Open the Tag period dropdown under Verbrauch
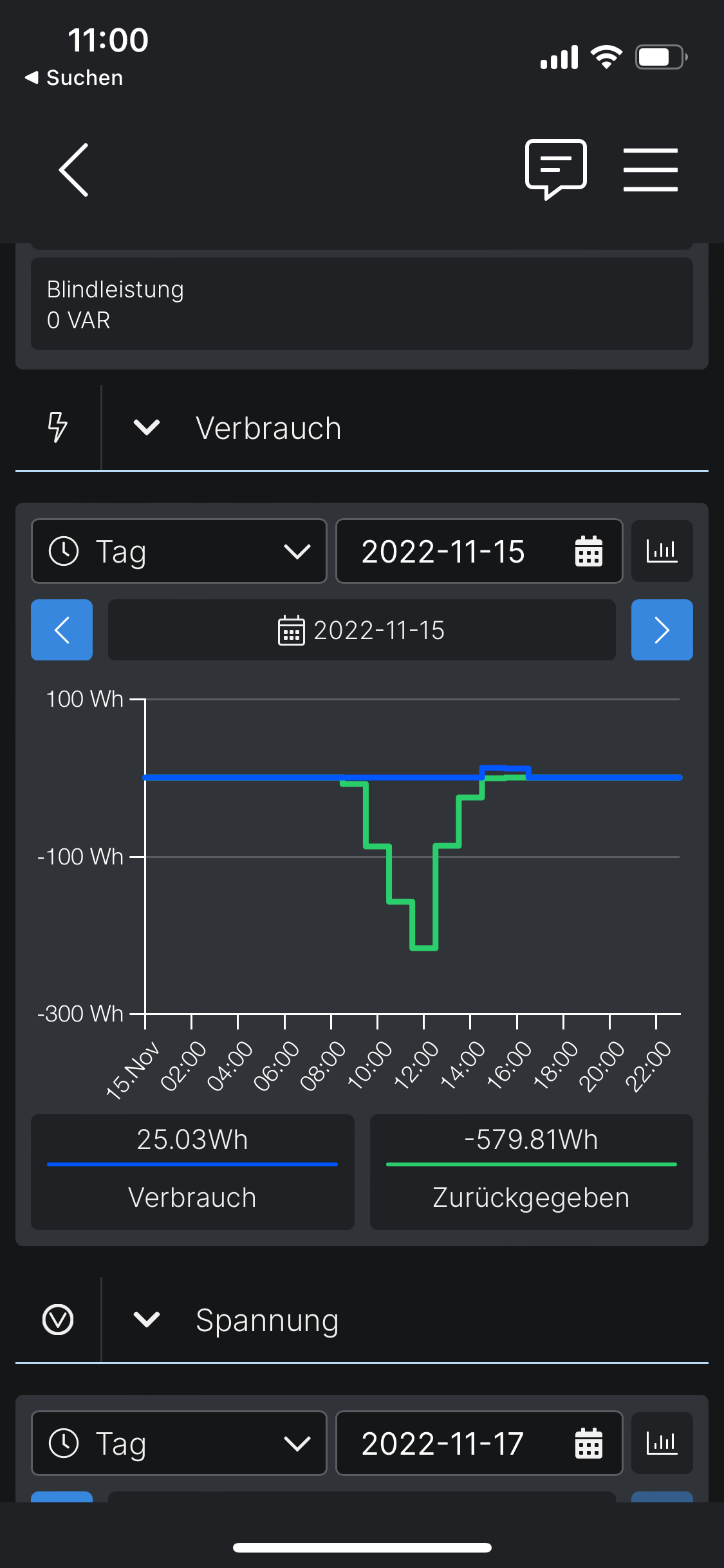This screenshot has height=1568, width=724. (x=179, y=552)
